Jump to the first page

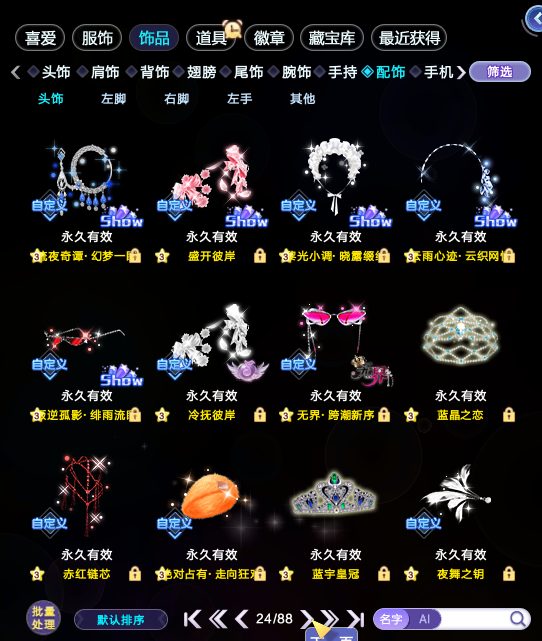tap(193, 619)
